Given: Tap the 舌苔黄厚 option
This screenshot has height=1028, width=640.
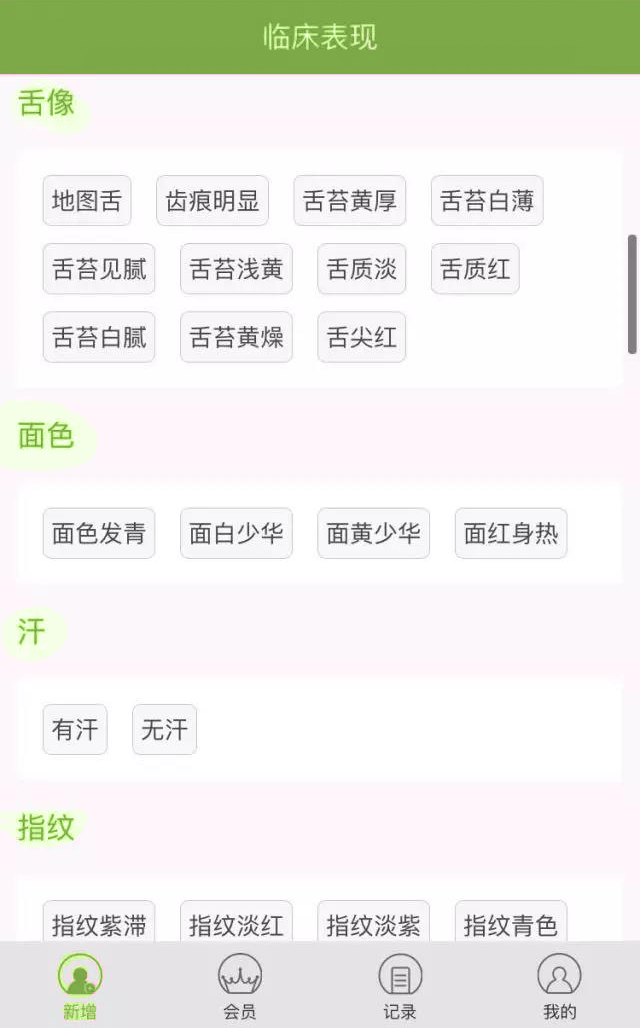Looking at the screenshot, I should coord(349,201).
